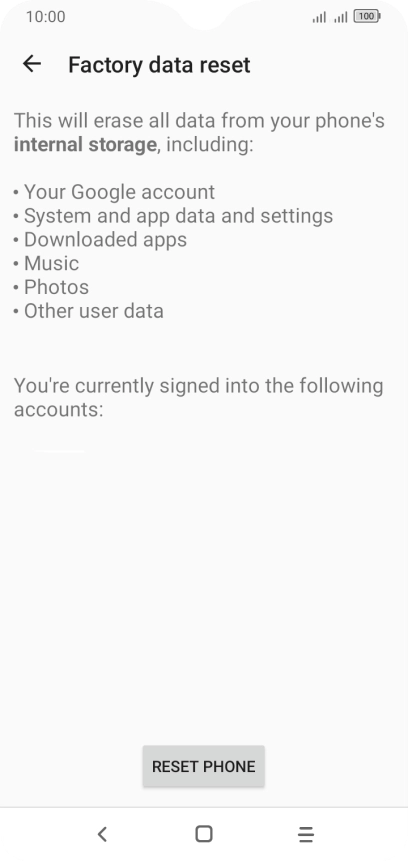Tap the RESET PHONE button
Image resolution: width=408 pixels, height=861 pixels.
pos(204,766)
